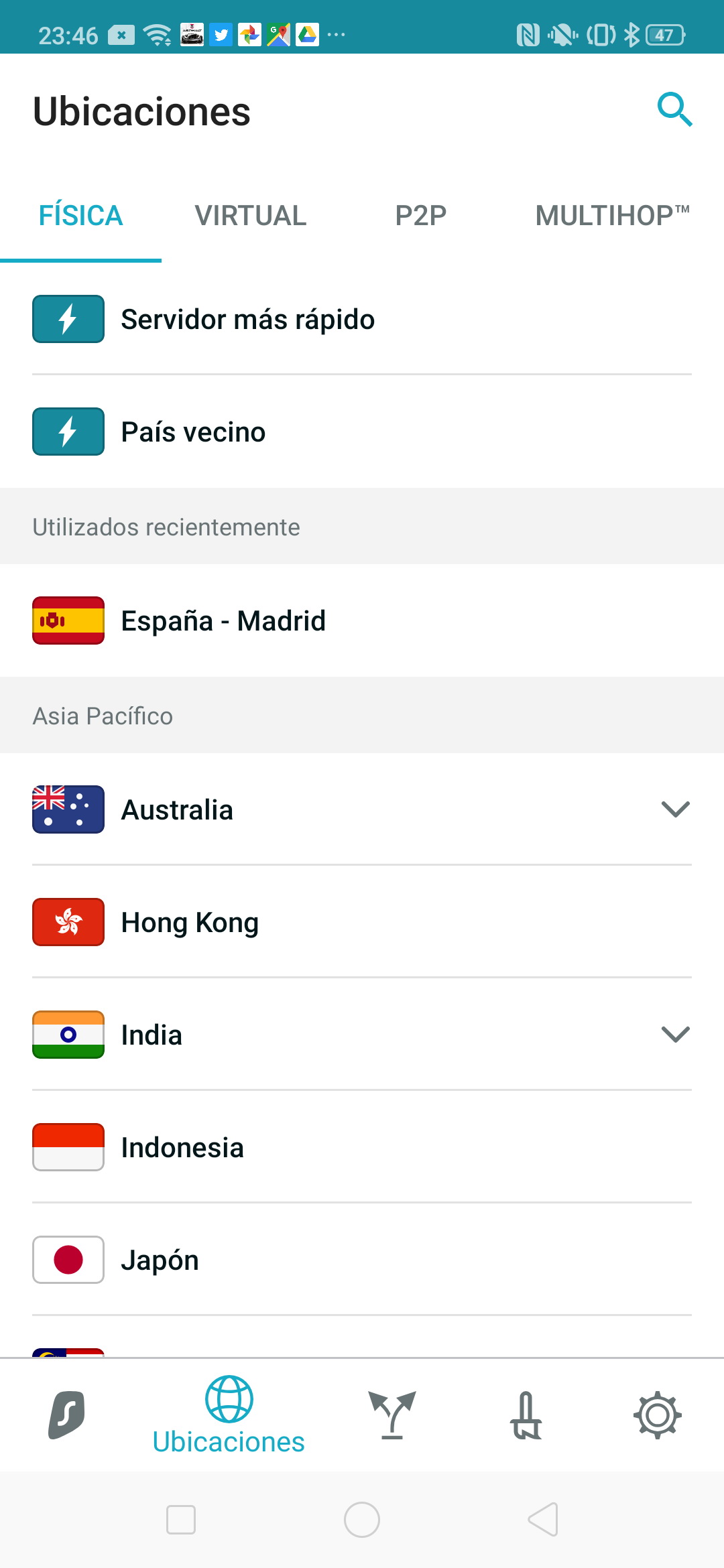This screenshot has width=724, height=1568.
Task: Switch to the P2P tab
Action: pyautogui.click(x=420, y=216)
